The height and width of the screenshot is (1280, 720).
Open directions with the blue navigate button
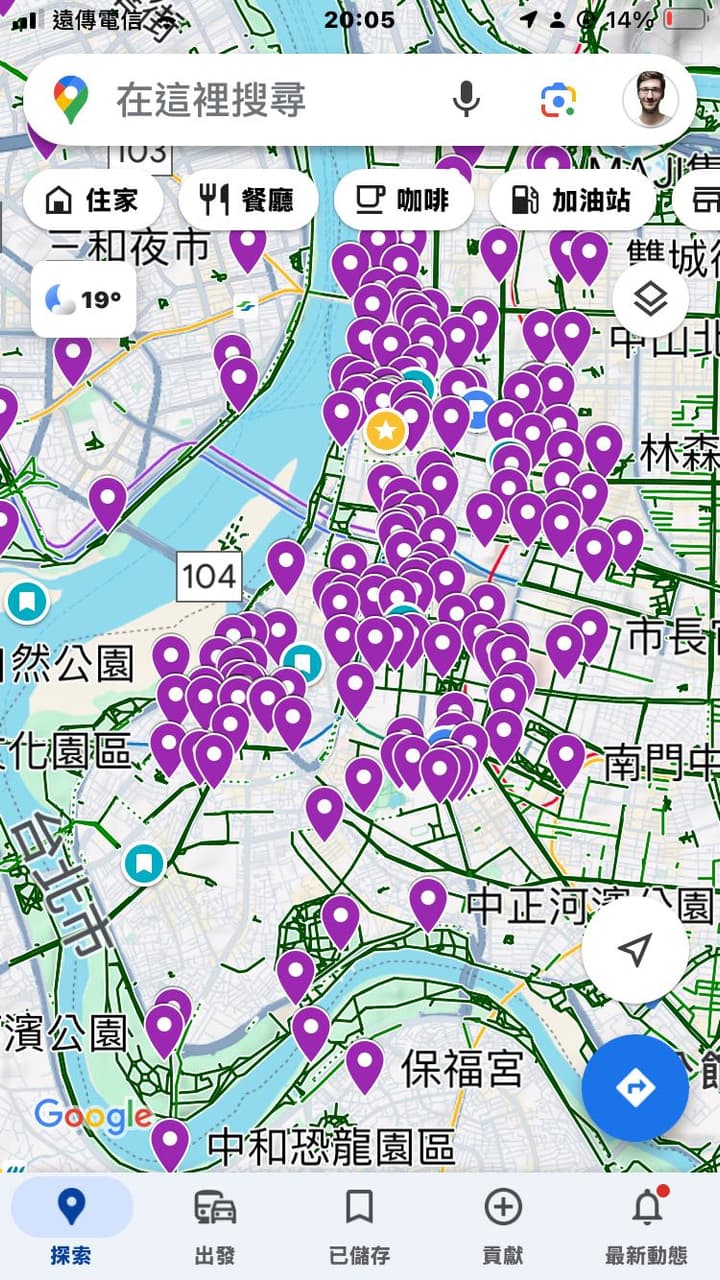click(636, 1089)
